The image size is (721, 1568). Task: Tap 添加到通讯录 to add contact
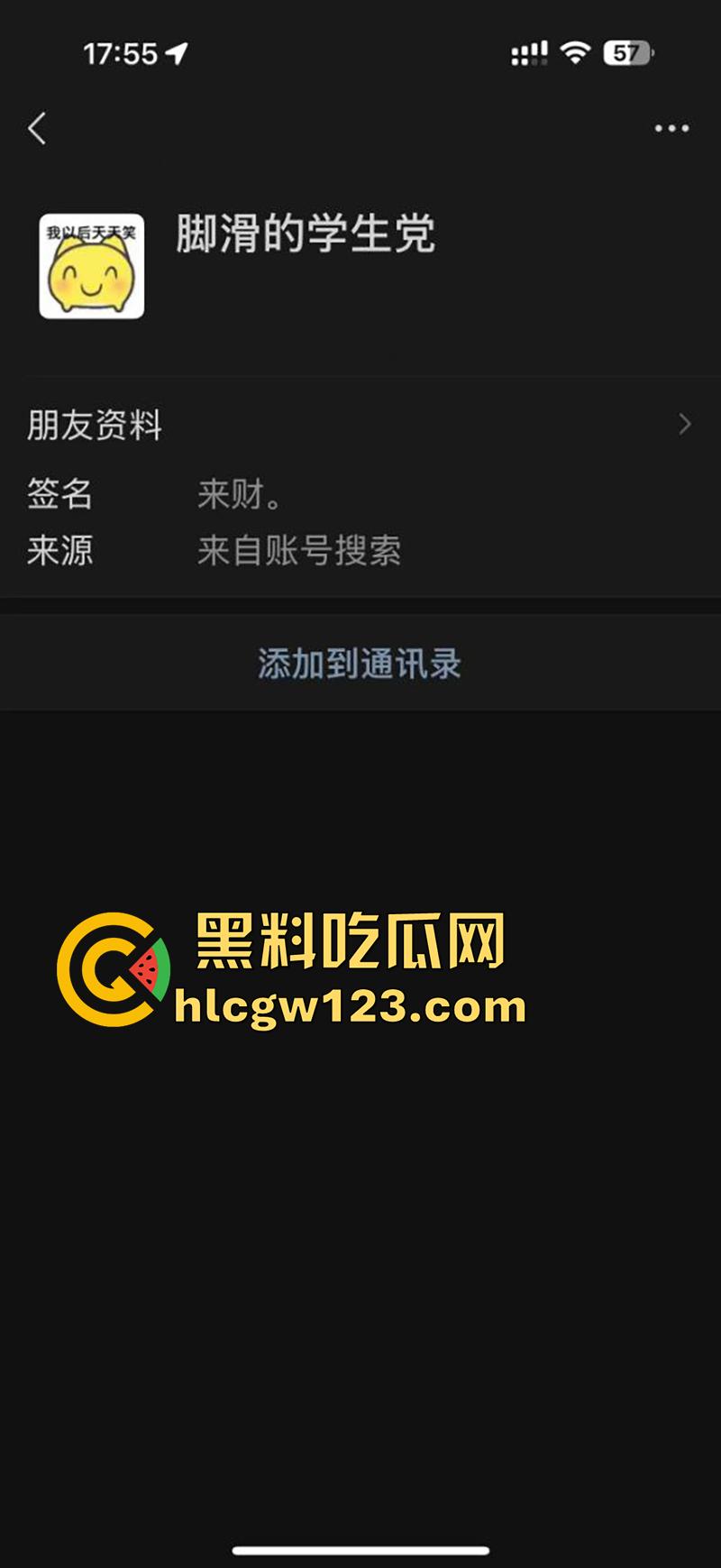(360, 664)
